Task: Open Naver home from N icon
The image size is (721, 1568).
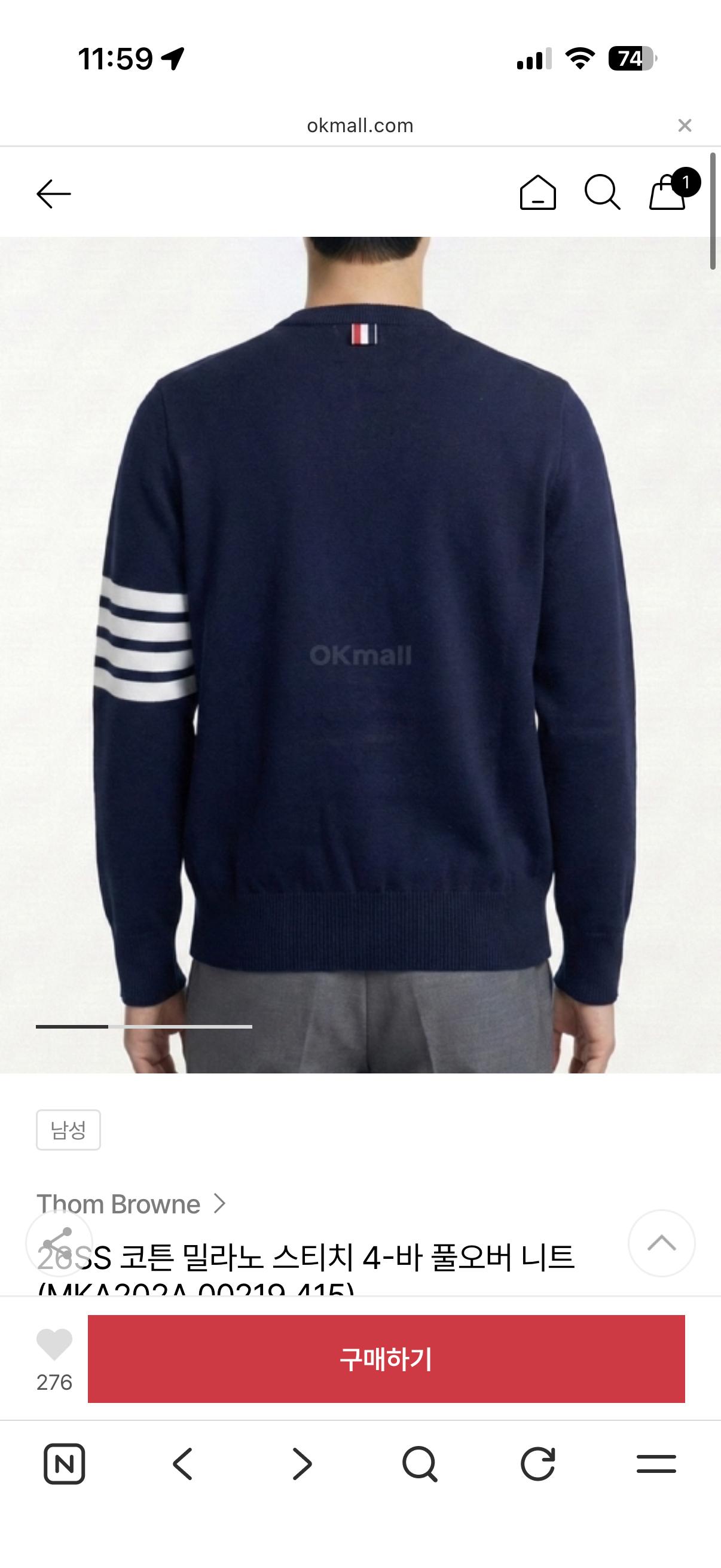Action: 65,1464
